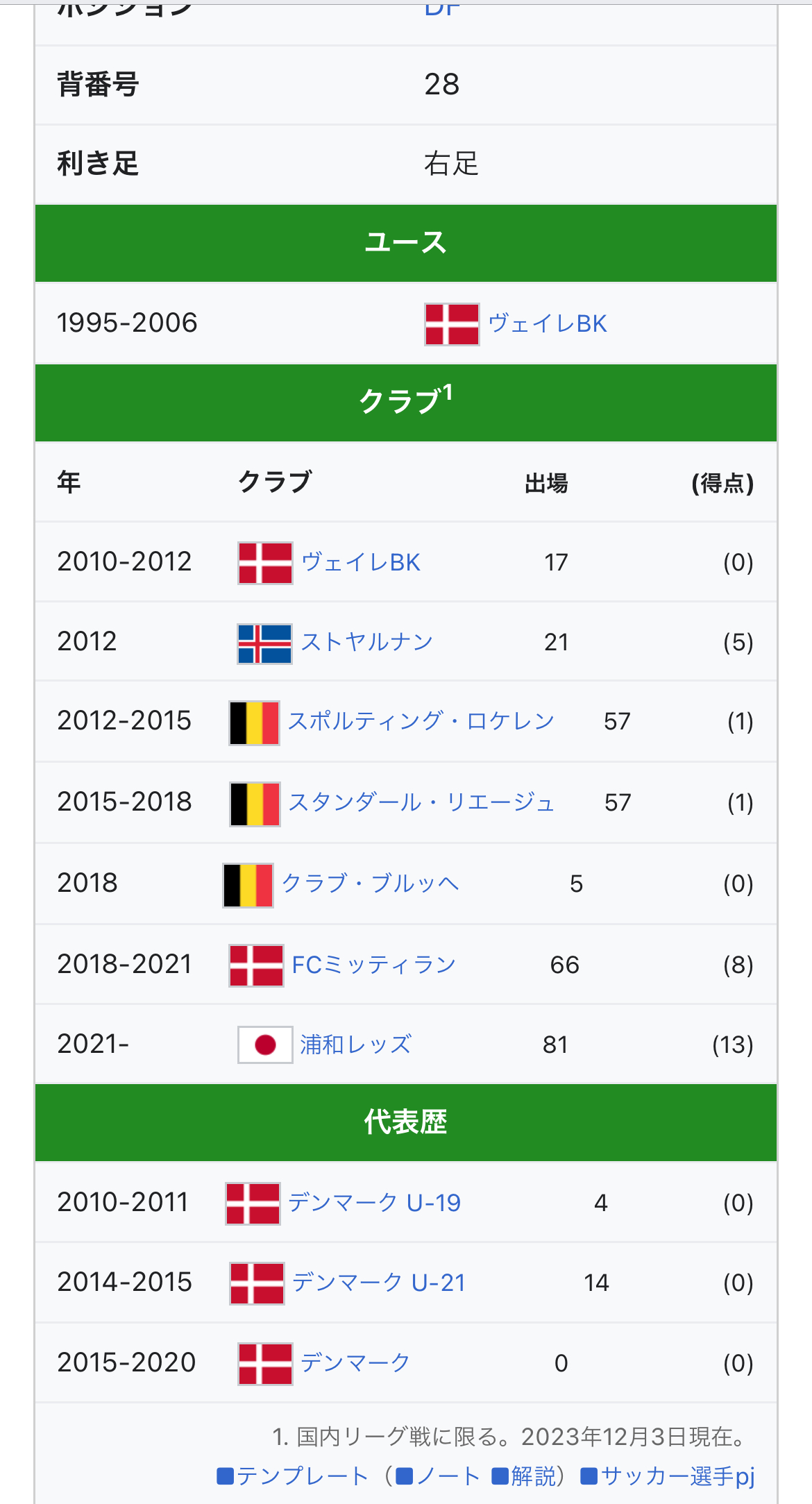Open the スポルティング・ロケレン link

coord(421,721)
